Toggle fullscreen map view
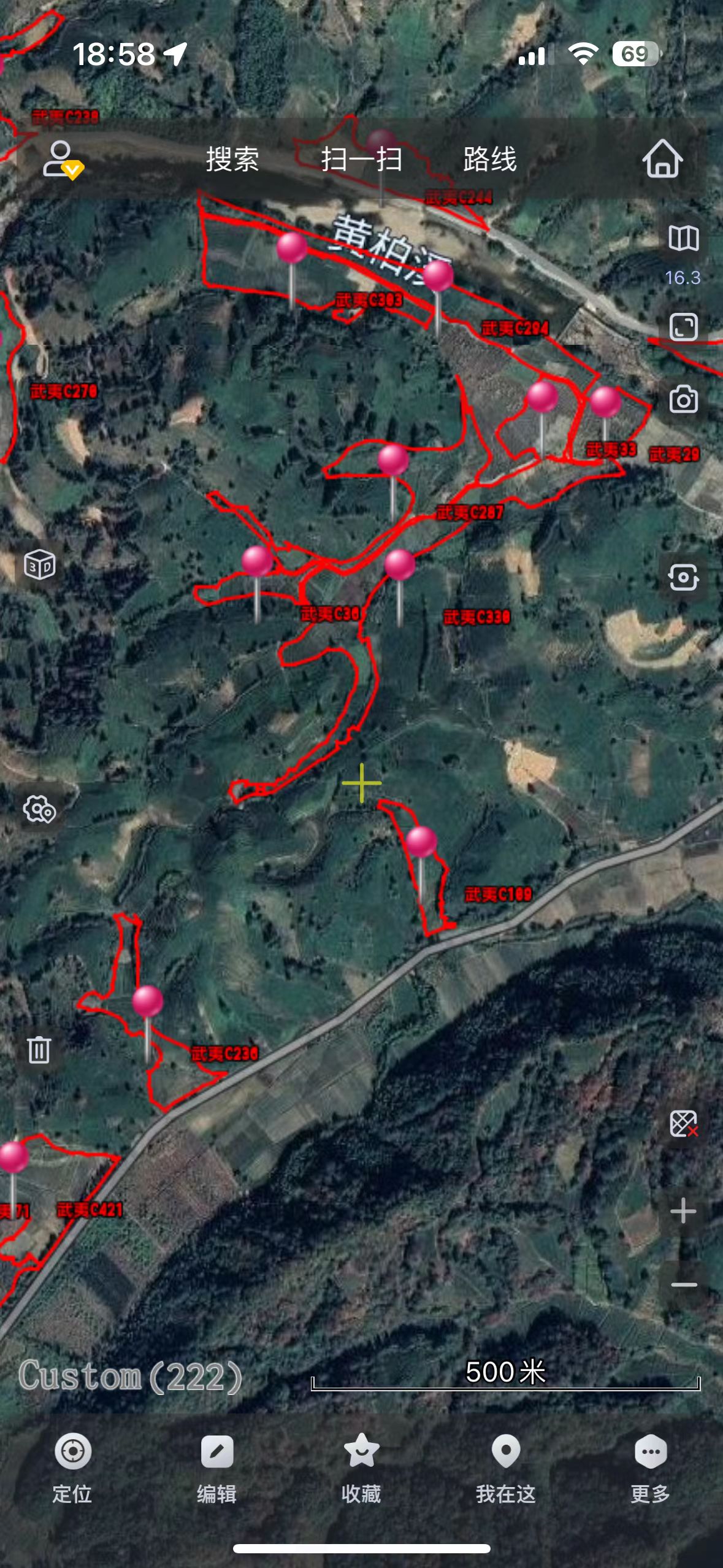Image resolution: width=723 pixels, height=1568 pixels. click(x=683, y=326)
